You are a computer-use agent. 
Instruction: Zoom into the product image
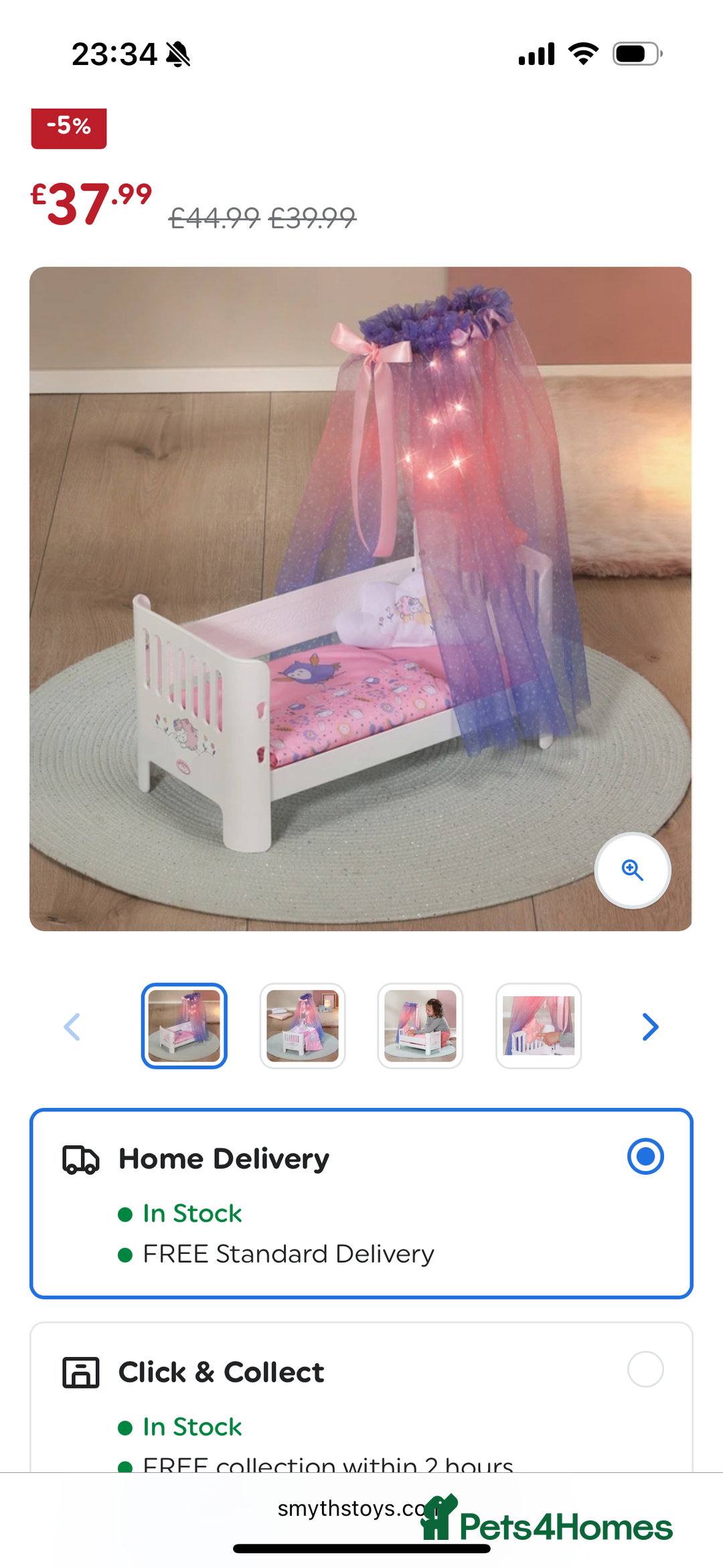tap(632, 870)
